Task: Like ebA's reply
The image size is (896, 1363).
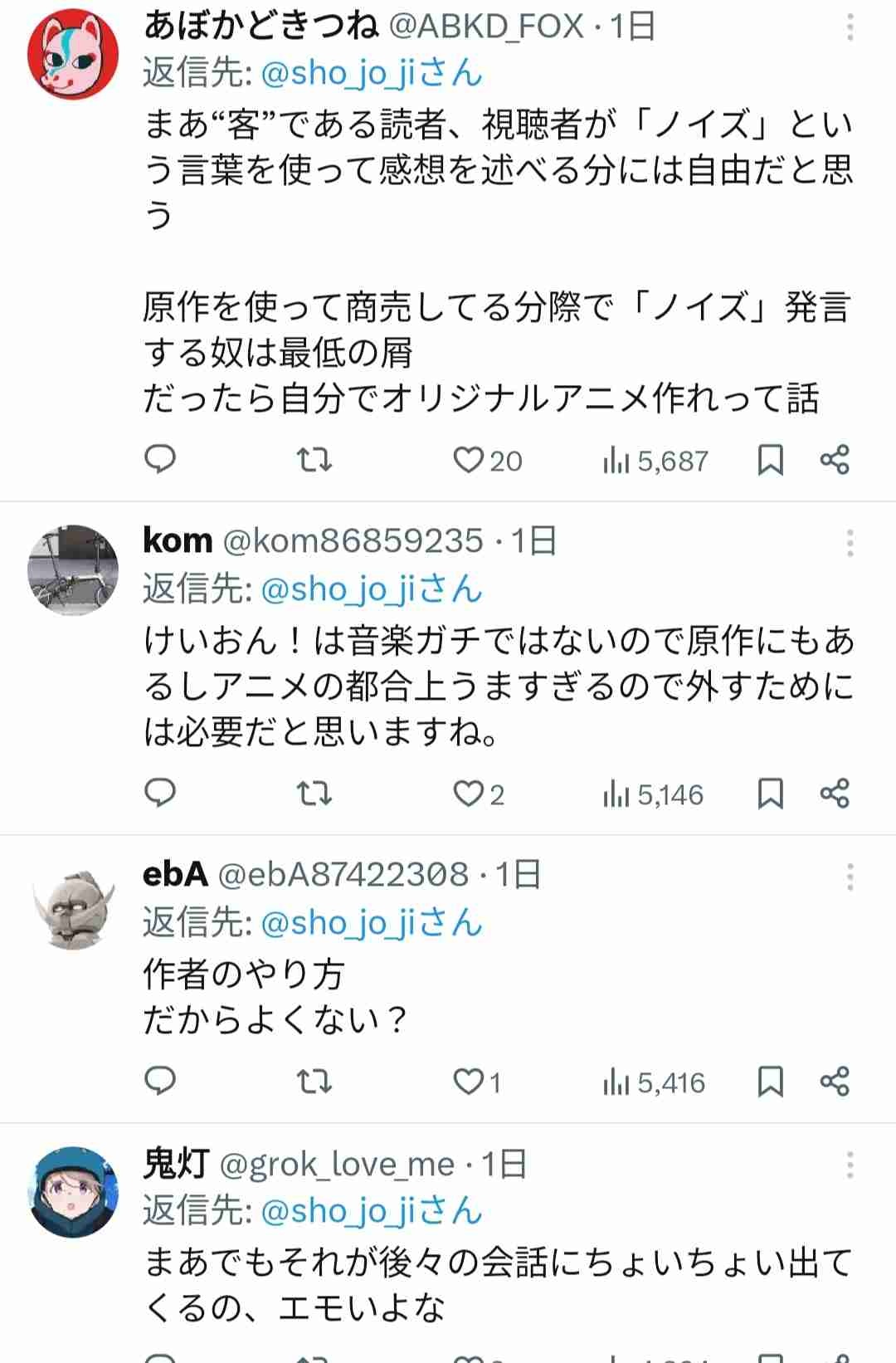Action: (x=469, y=1082)
